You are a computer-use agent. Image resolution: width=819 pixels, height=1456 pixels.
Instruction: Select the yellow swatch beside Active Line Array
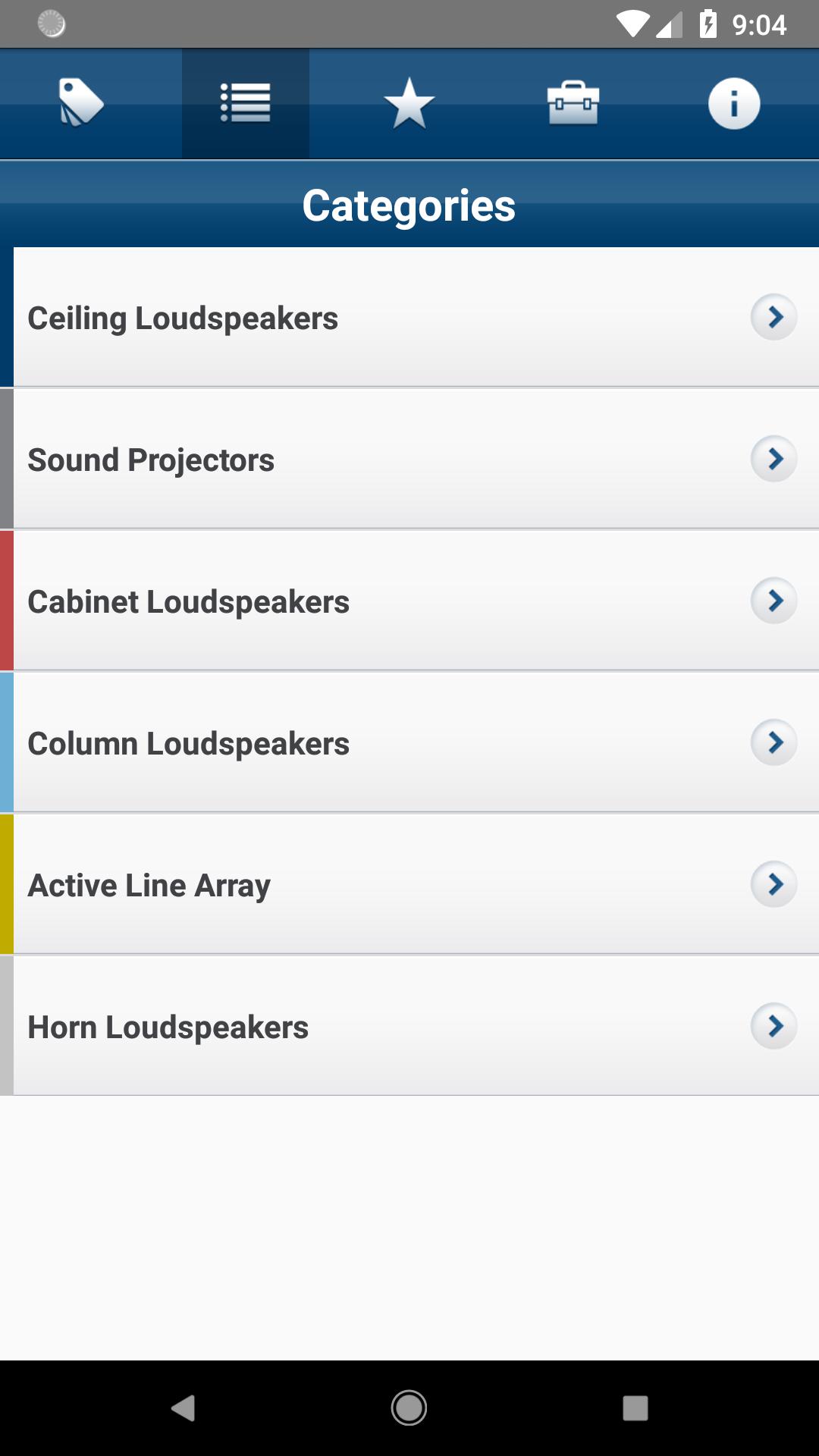coord(6,884)
